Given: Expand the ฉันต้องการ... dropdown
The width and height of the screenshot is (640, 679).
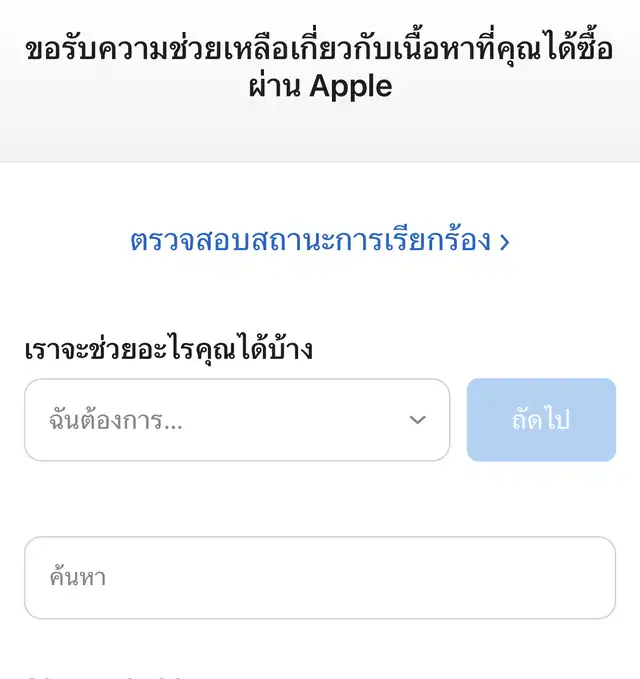Looking at the screenshot, I should click(x=237, y=420).
